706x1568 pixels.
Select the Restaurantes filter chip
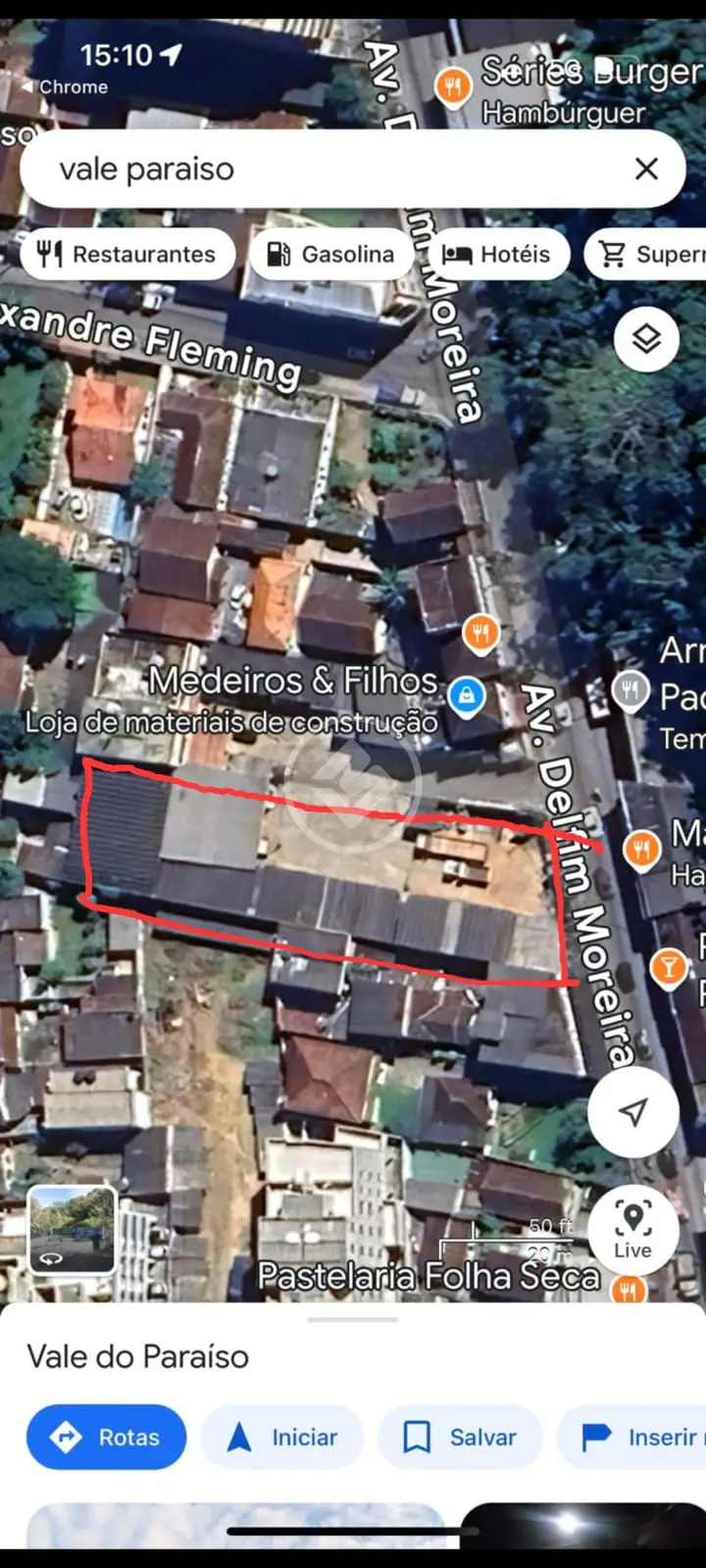[127, 254]
